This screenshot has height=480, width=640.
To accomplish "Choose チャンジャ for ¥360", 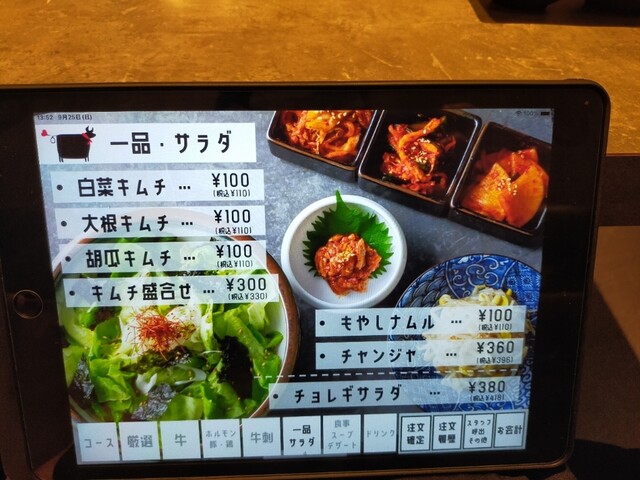I will (x=420, y=354).
